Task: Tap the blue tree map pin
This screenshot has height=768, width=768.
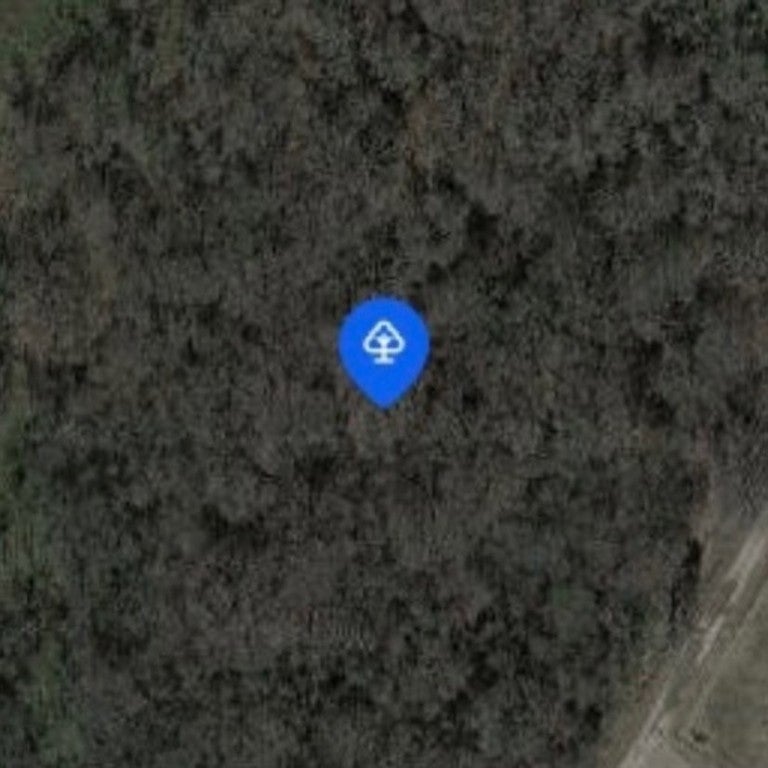Action: coord(383,347)
